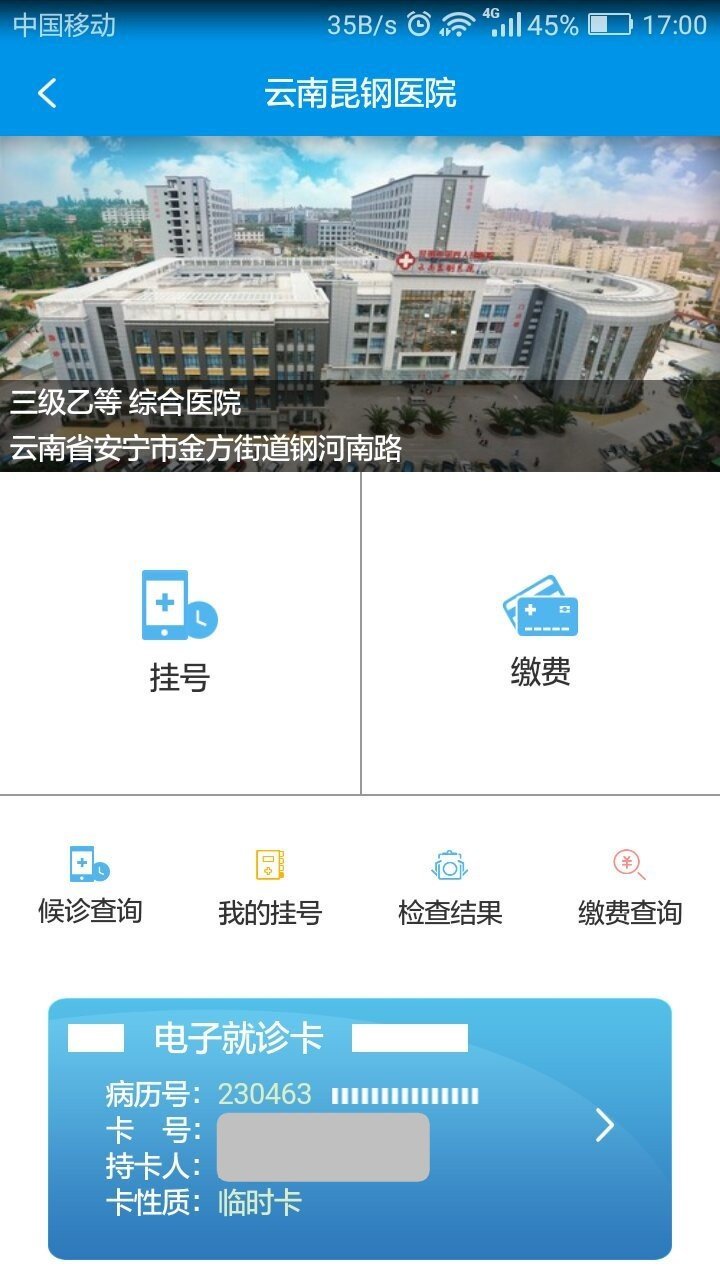Tap the back arrow in the title bar
The height and width of the screenshot is (1280, 720).
pyautogui.click(x=44, y=92)
